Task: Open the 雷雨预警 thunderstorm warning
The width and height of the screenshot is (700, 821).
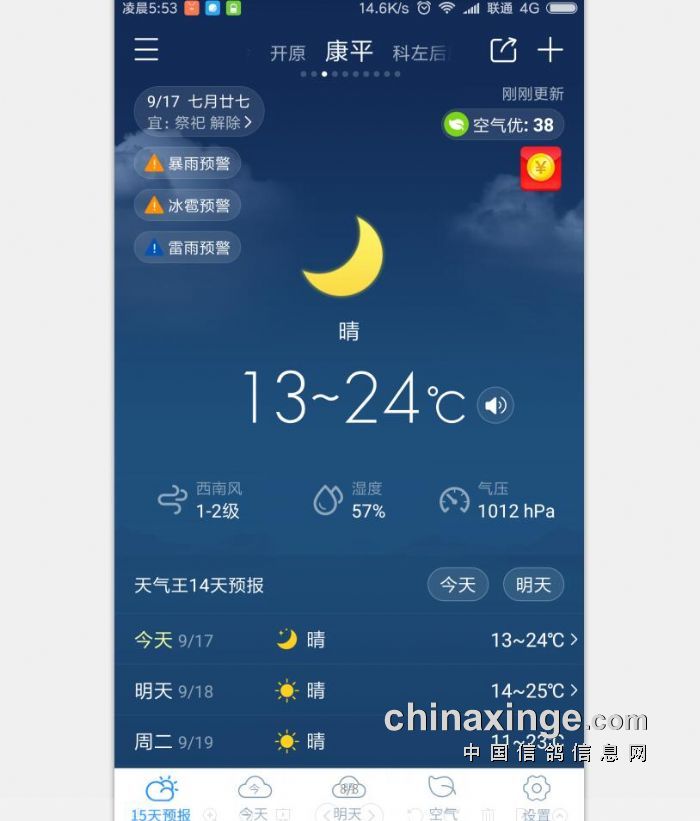Action: click(x=188, y=247)
